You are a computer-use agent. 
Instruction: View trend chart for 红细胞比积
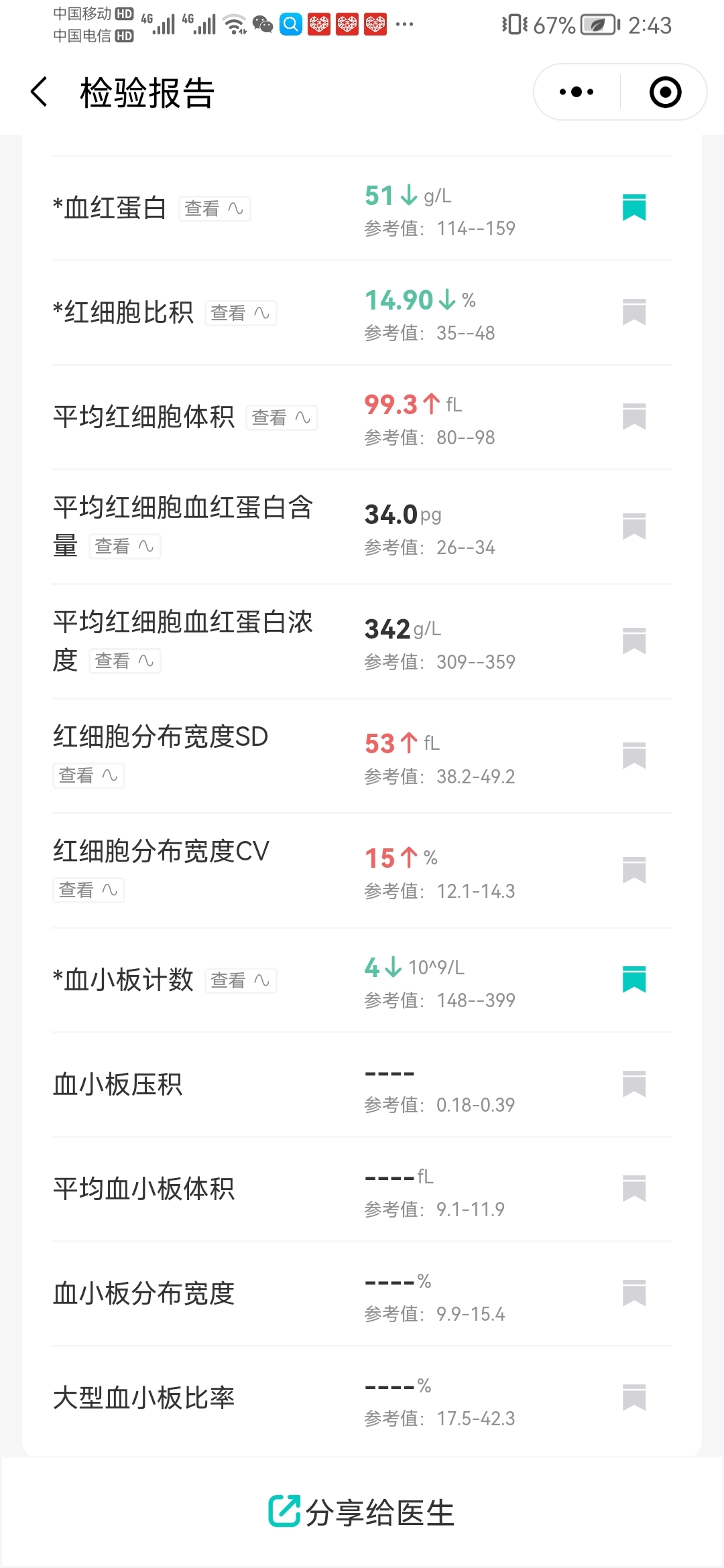pyautogui.click(x=241, y=313)
